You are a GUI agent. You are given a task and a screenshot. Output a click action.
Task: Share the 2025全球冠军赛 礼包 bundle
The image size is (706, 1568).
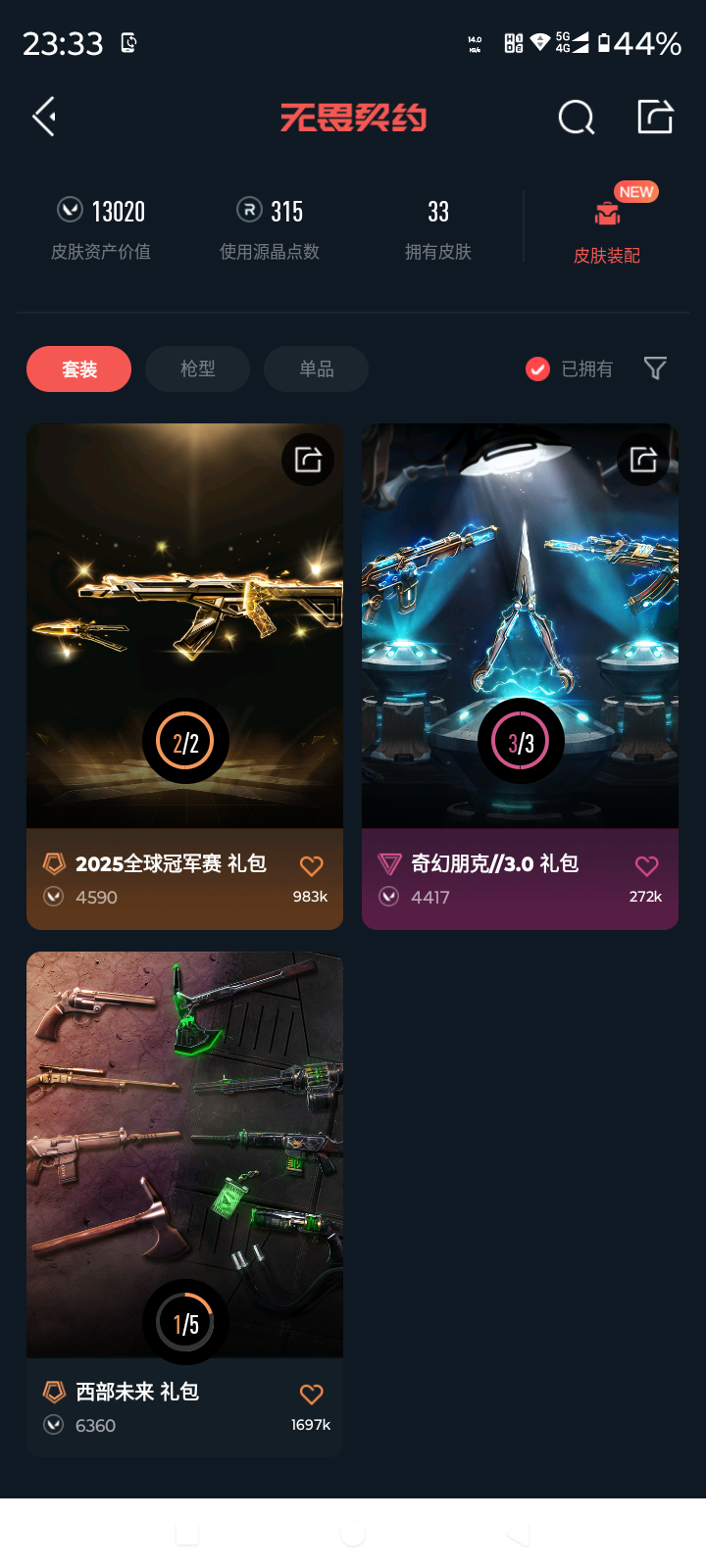coord(308,460)
